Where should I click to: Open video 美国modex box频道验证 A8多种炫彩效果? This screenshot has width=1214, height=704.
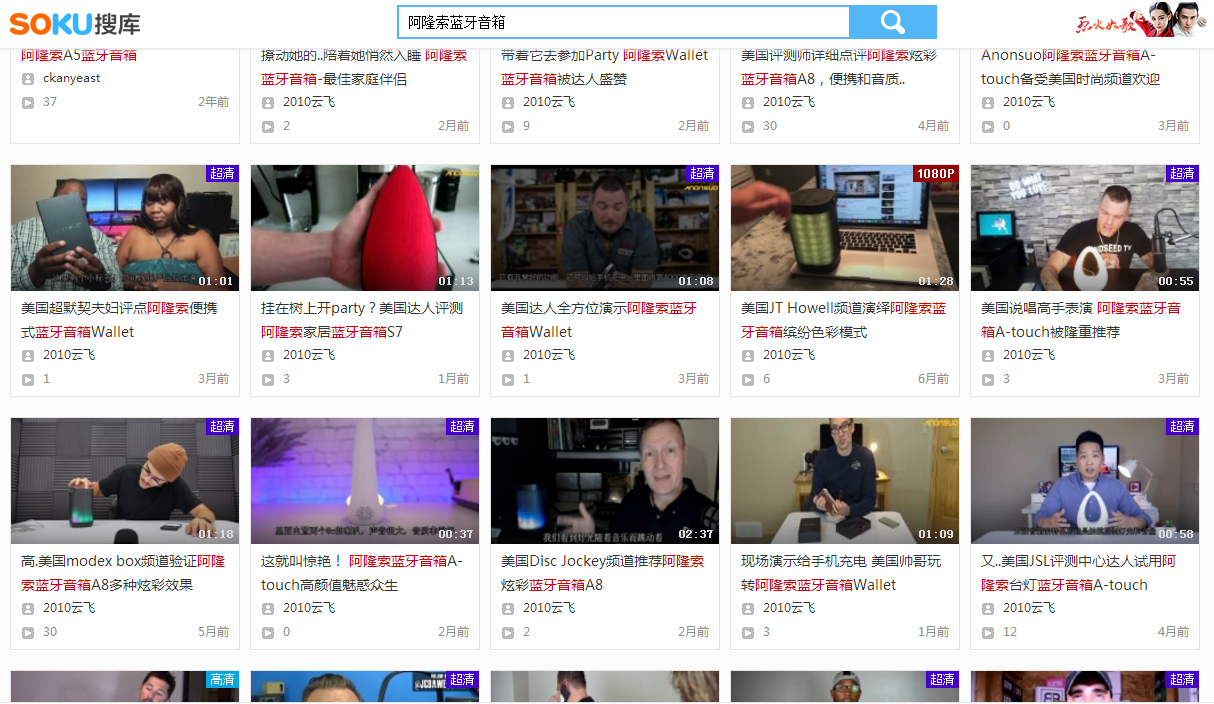point(125,481)
